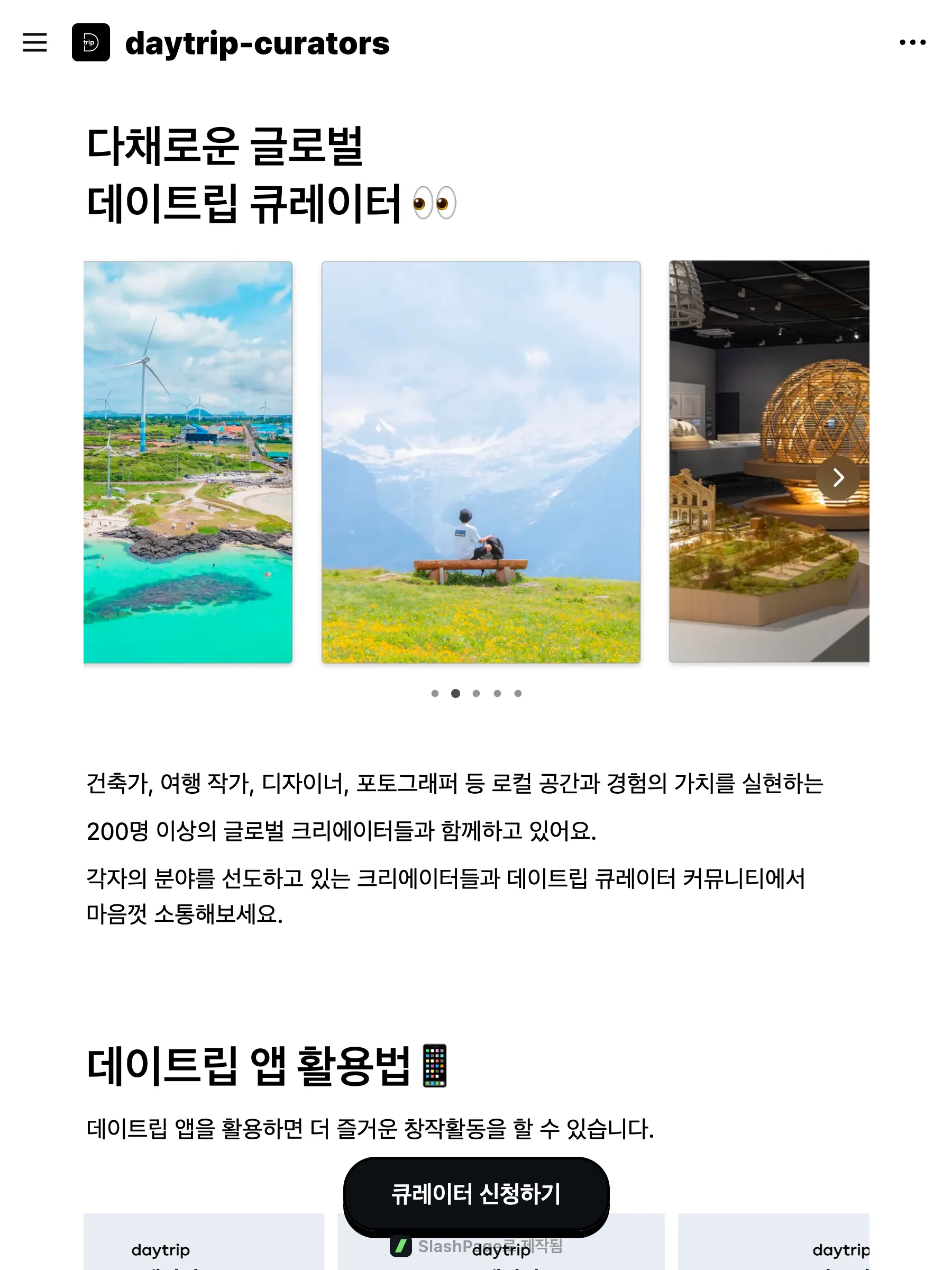The height and width of the screenshot is (1270, 952).
Task: Open the hamburger drawer menu
Action: [x=34, y=42]
